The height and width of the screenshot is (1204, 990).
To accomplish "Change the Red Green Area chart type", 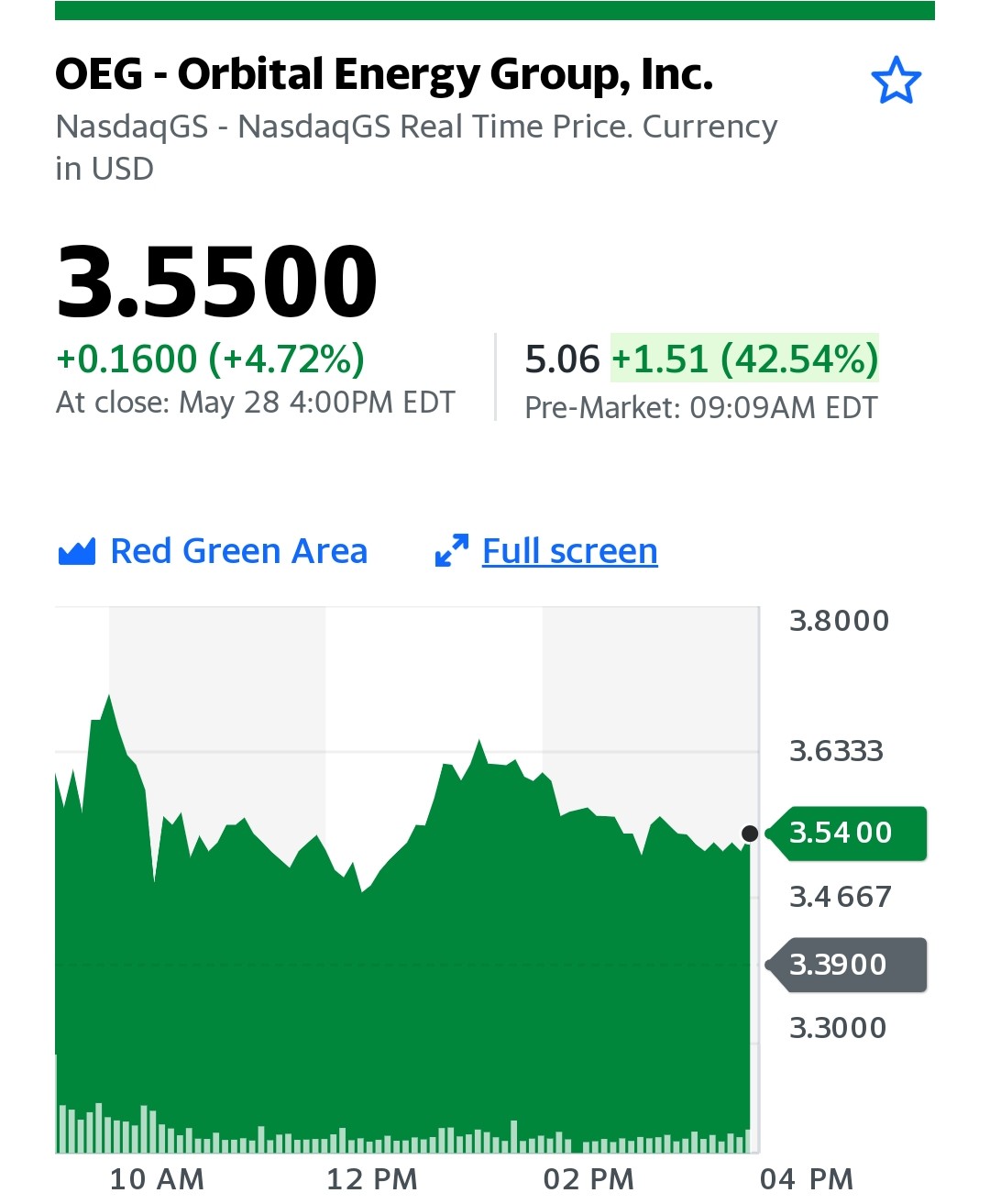I will coord(213,551).
